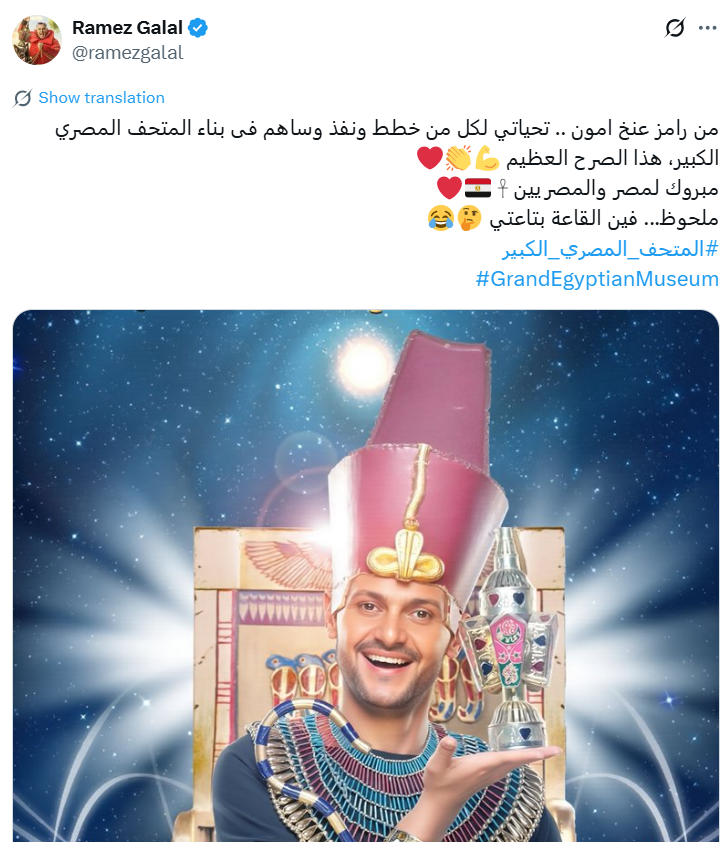Open the Ramez Galal profile name
This screenshot has height=842, width=726.
click(127, 28)
